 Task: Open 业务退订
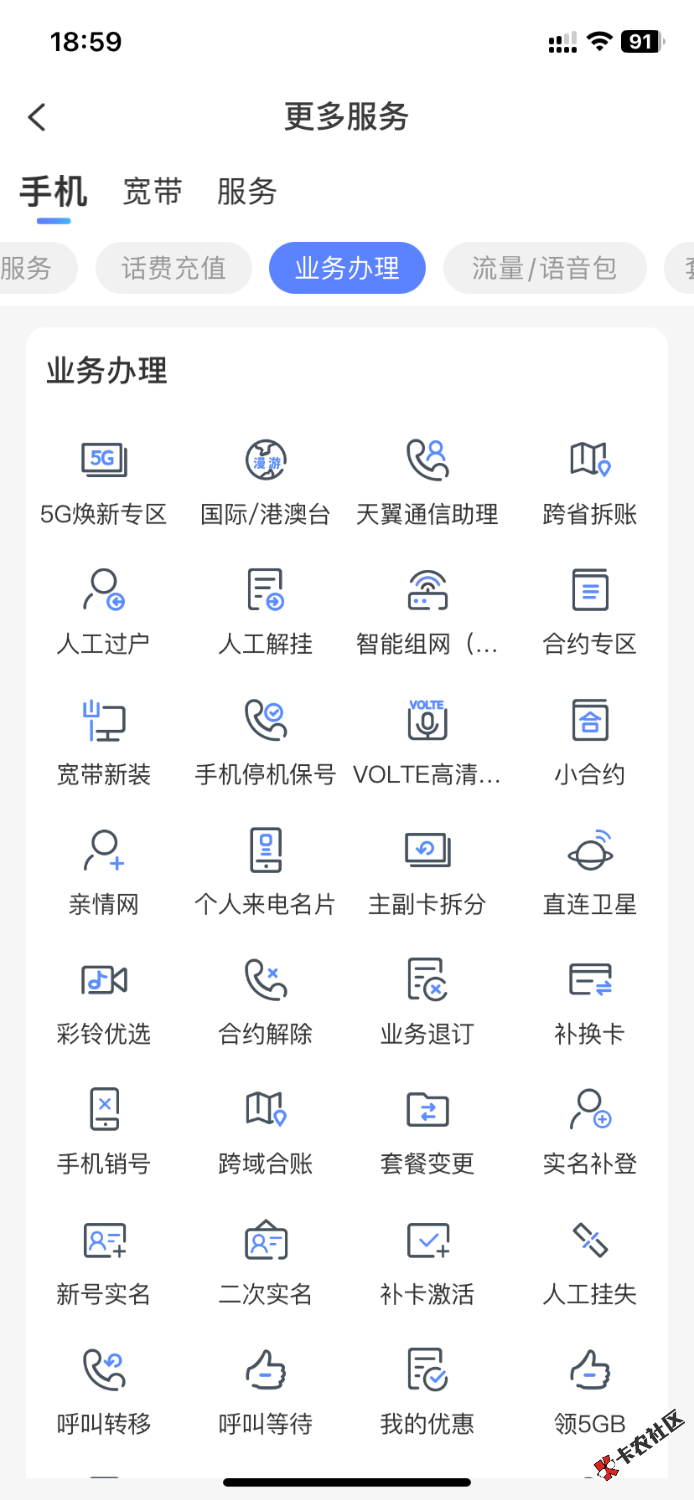click(x=427, y=1000)
